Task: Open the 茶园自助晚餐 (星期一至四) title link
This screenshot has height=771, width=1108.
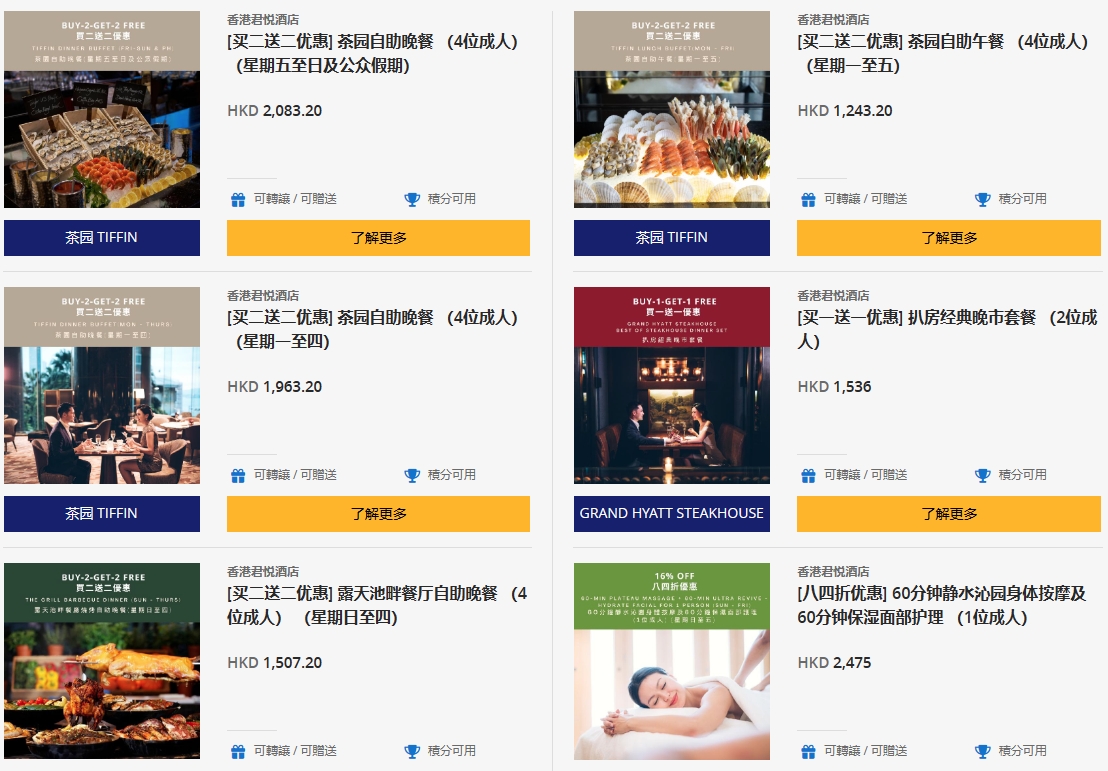Action: [372, 329]
